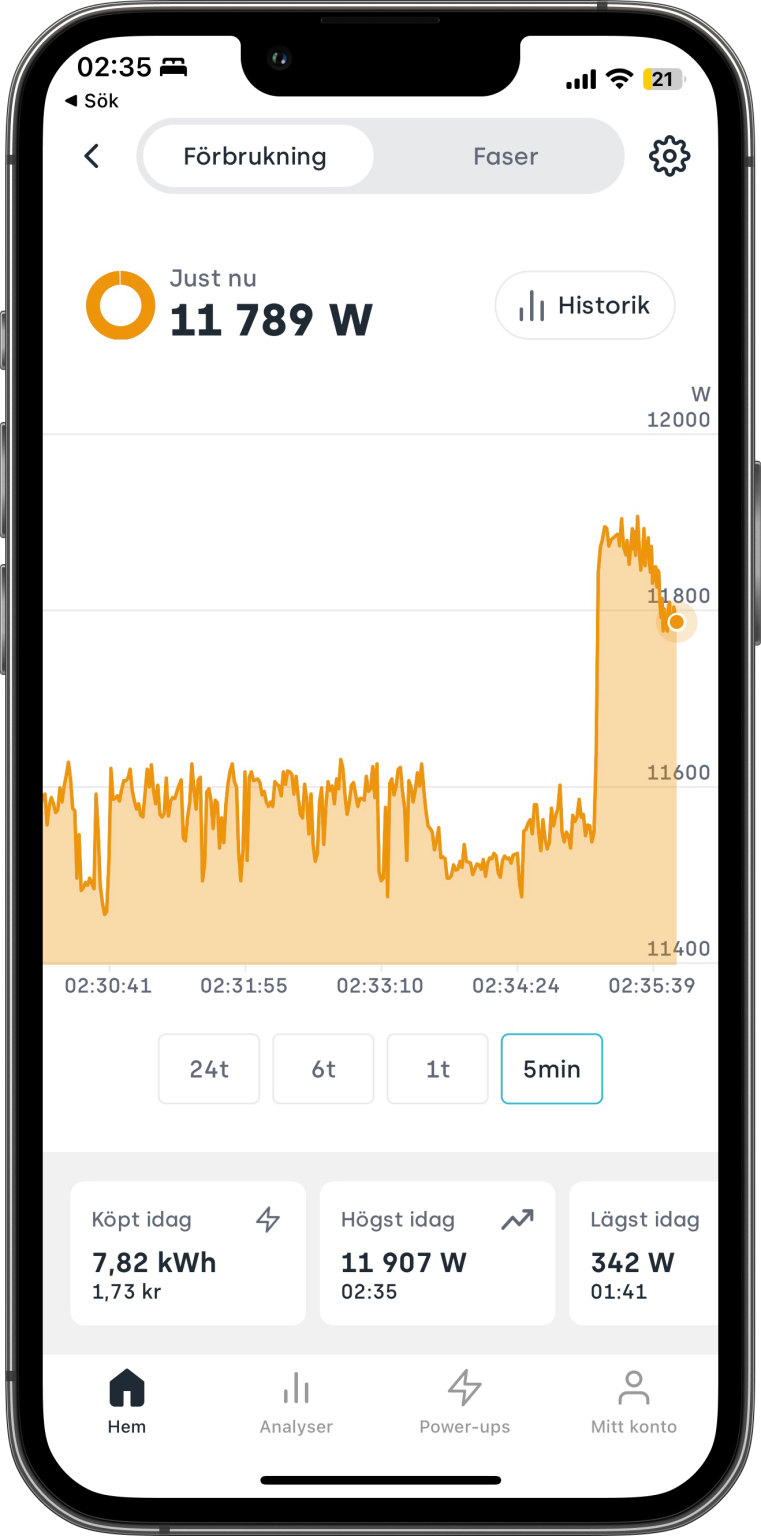Select the 5min time range
Image resolution: width=761 pixels, height=1536 pixels.
click(x=551, y=1069)
